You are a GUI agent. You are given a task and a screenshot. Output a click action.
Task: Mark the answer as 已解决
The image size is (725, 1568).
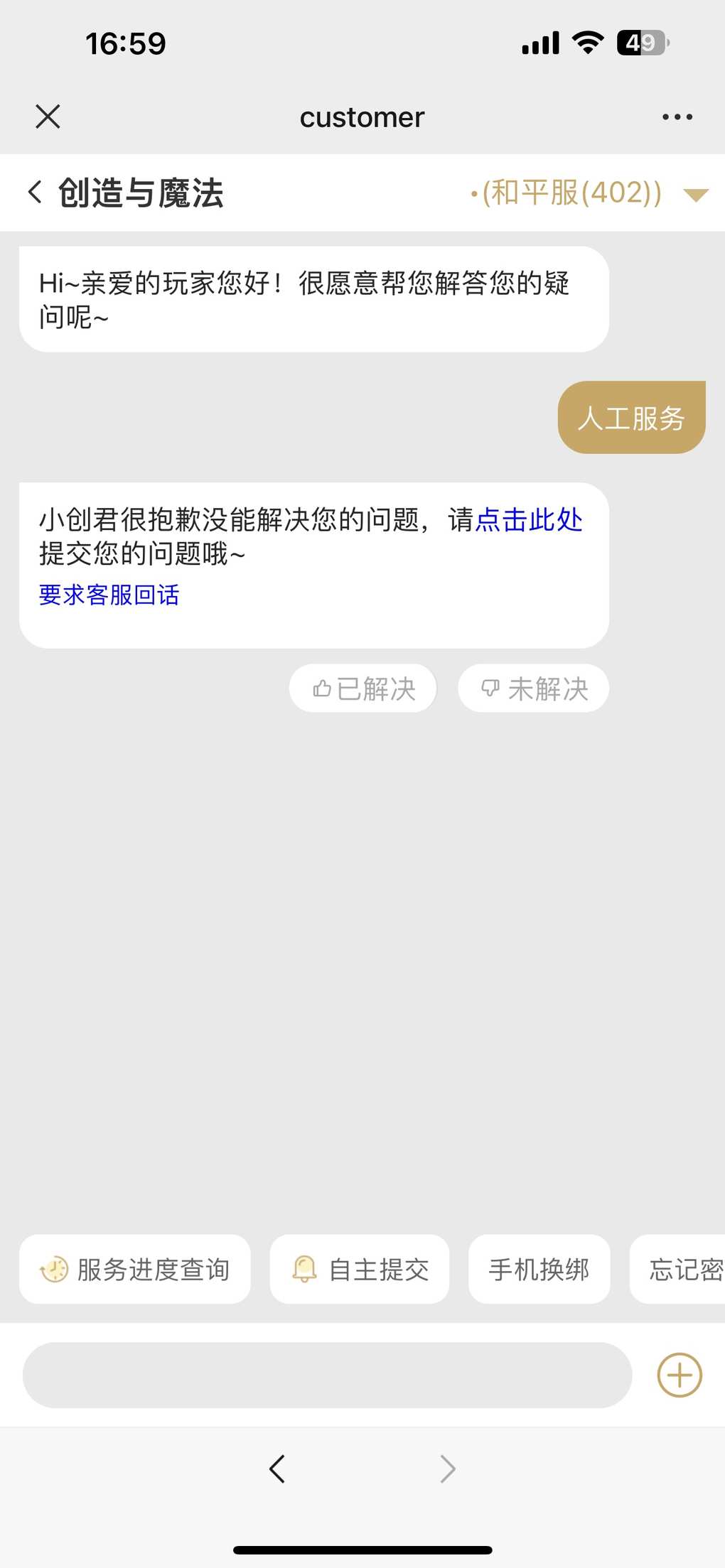363,688
